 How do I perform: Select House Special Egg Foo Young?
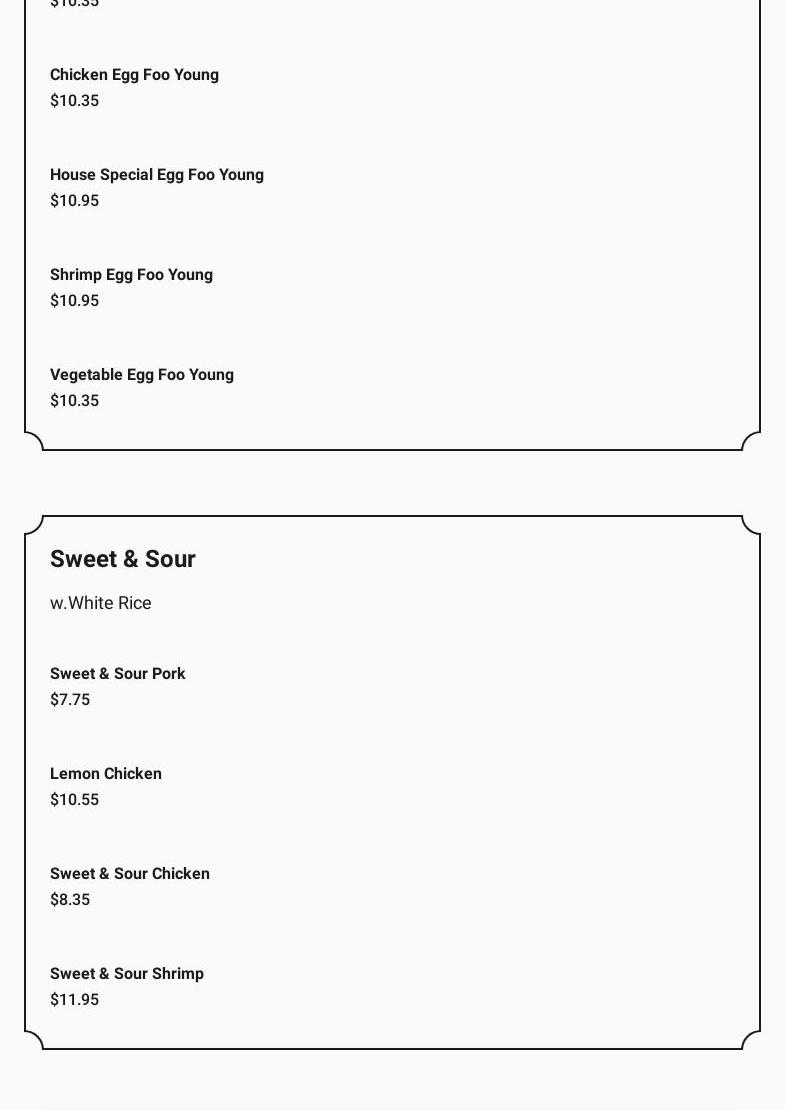tap(157, 175)
